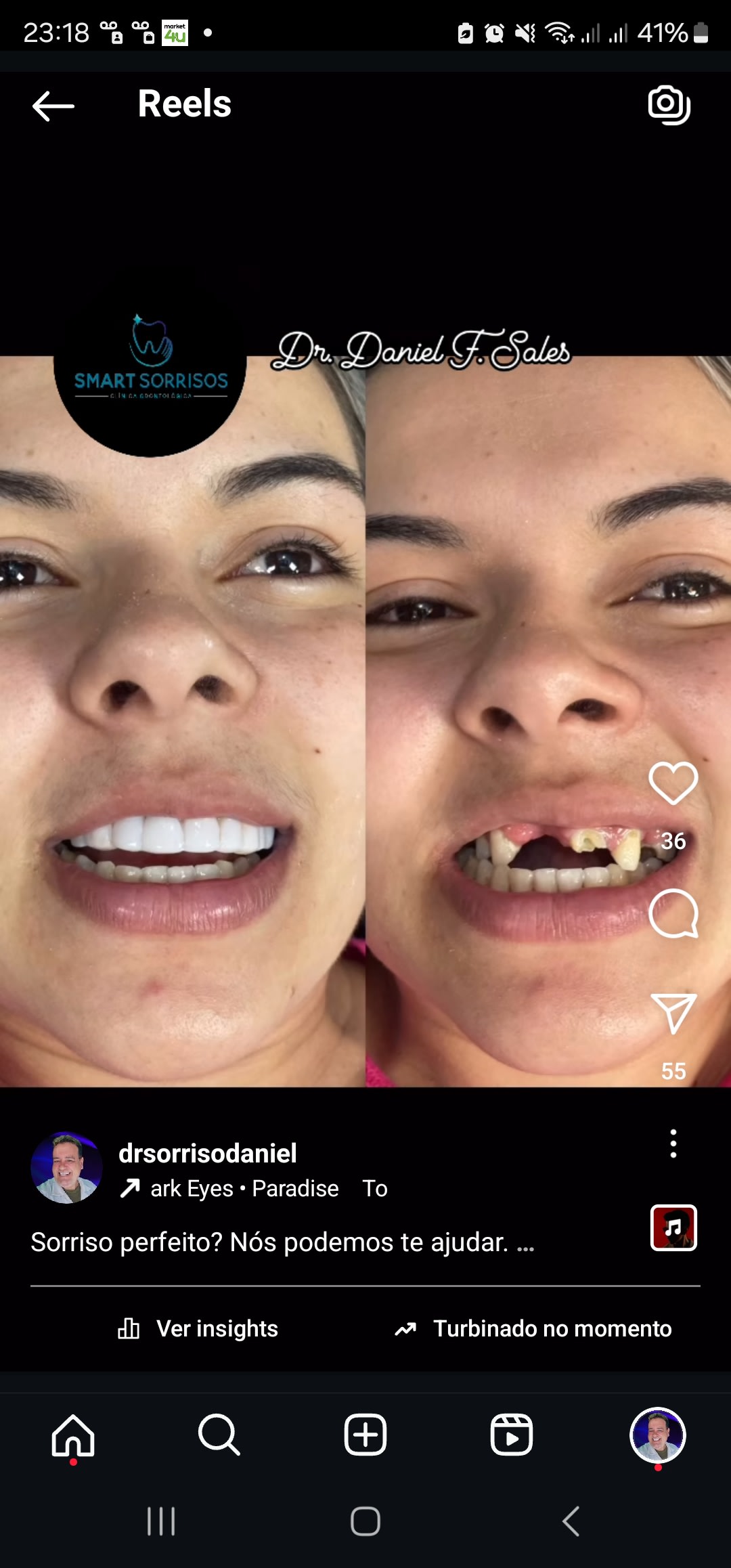This screenshot has width=731, height=1568.
Task: Open the audio track thumbnail
Action: click(x=673, y=1227)
